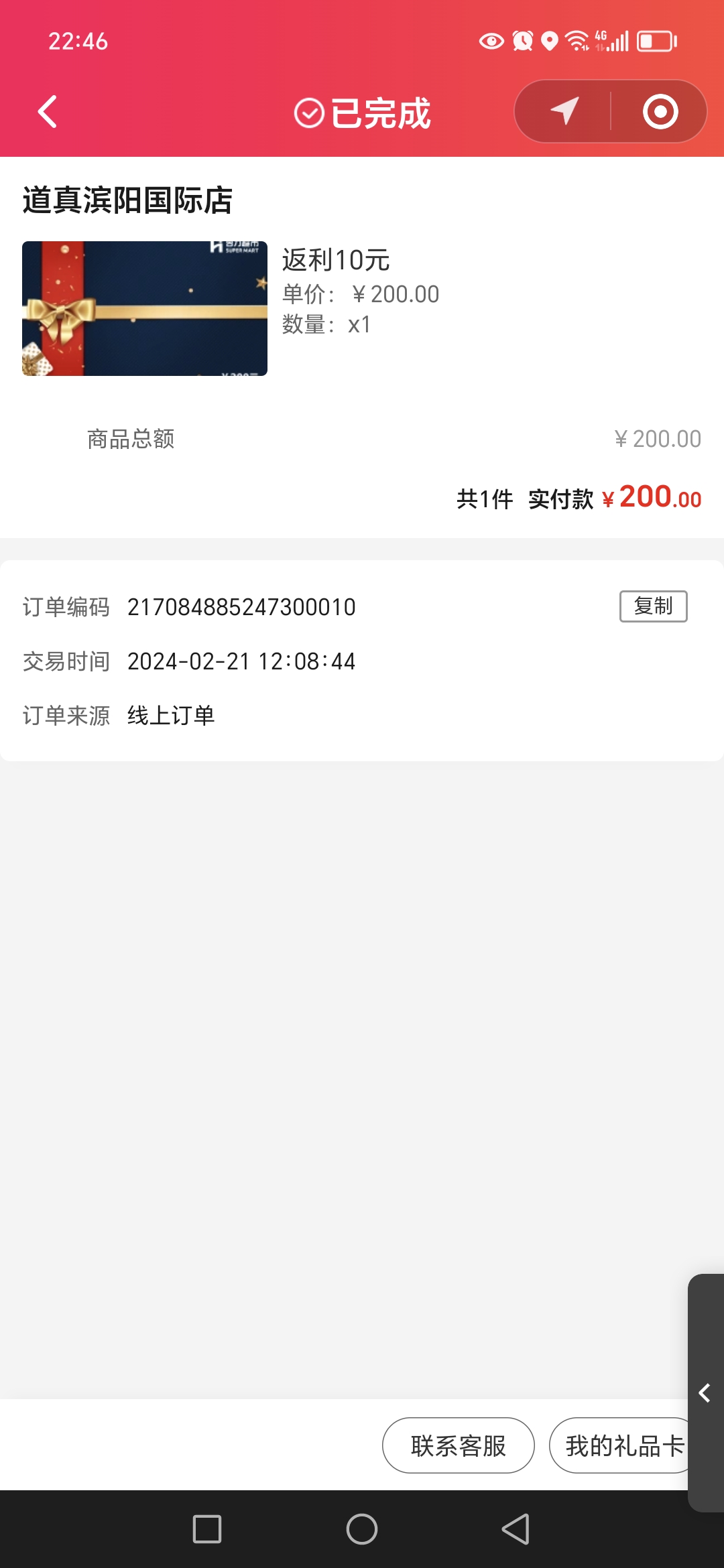This screenshot has width=724, height=1568.
Task: Expand the side panel arrow handle
Action: point(705,1393)
